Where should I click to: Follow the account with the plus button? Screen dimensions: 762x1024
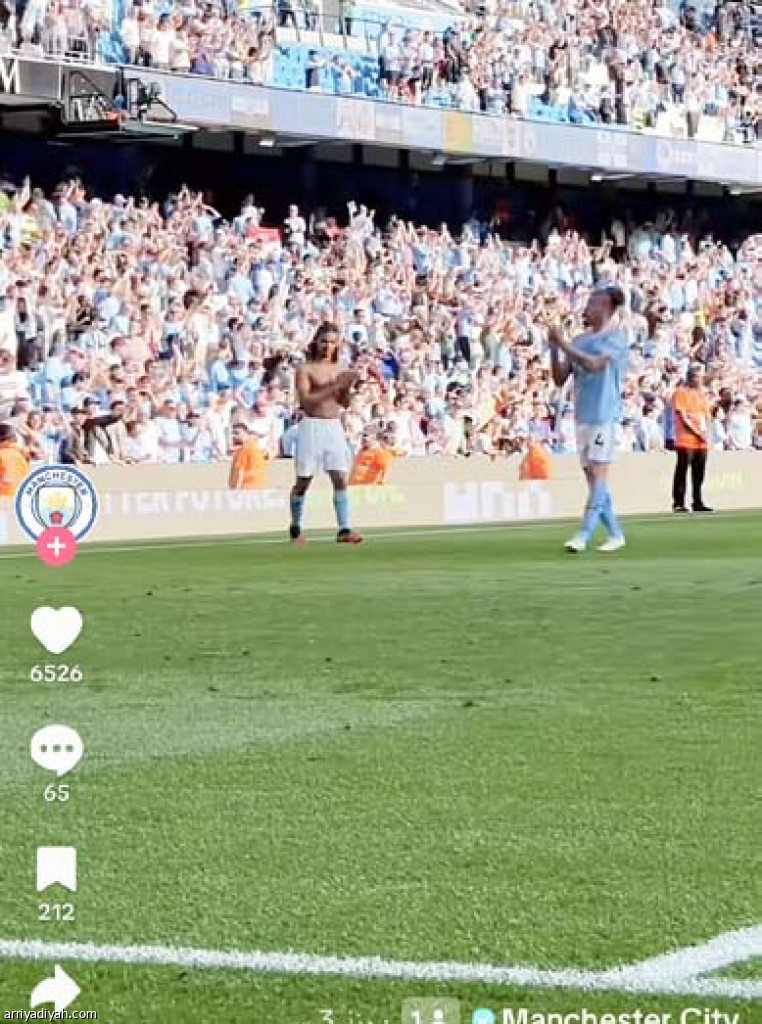click(x=56, y=546)
